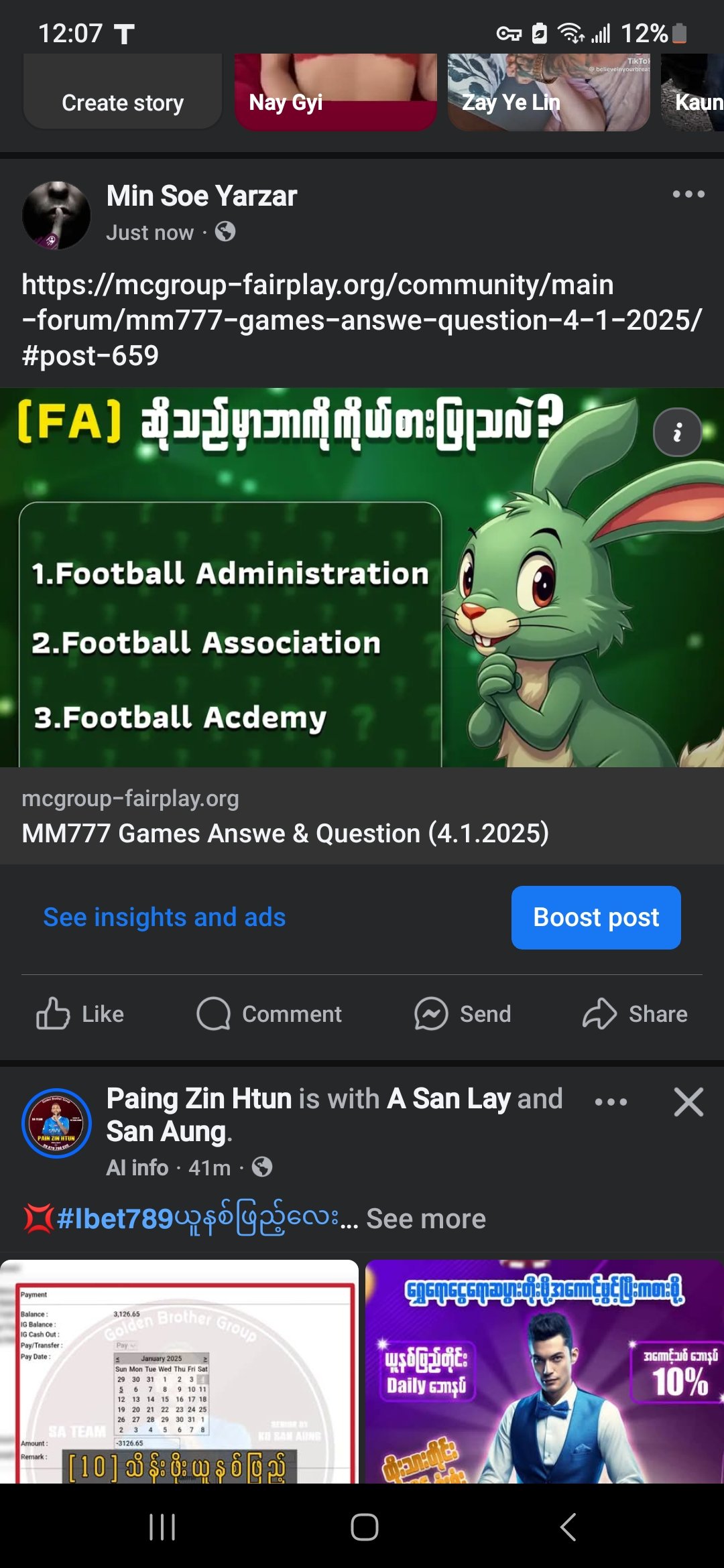Share Min Soe Yarzar's post
Viewport: 724px width, 1568px height.
[635, 1014]
